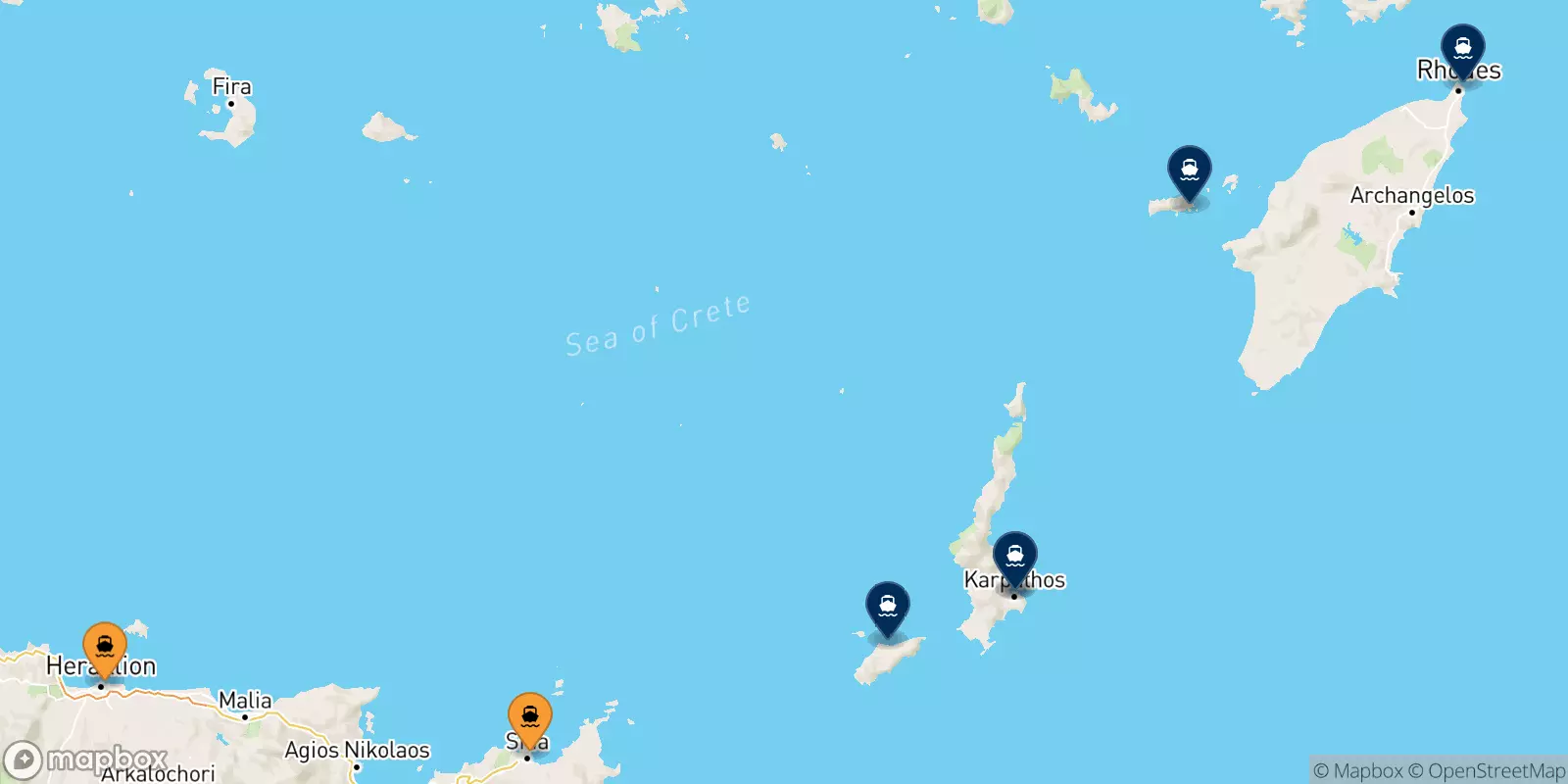Tap the blue ferry pin at Rhodes
The height and width of the screenshot is (784, 1568).
point(1462,49)
